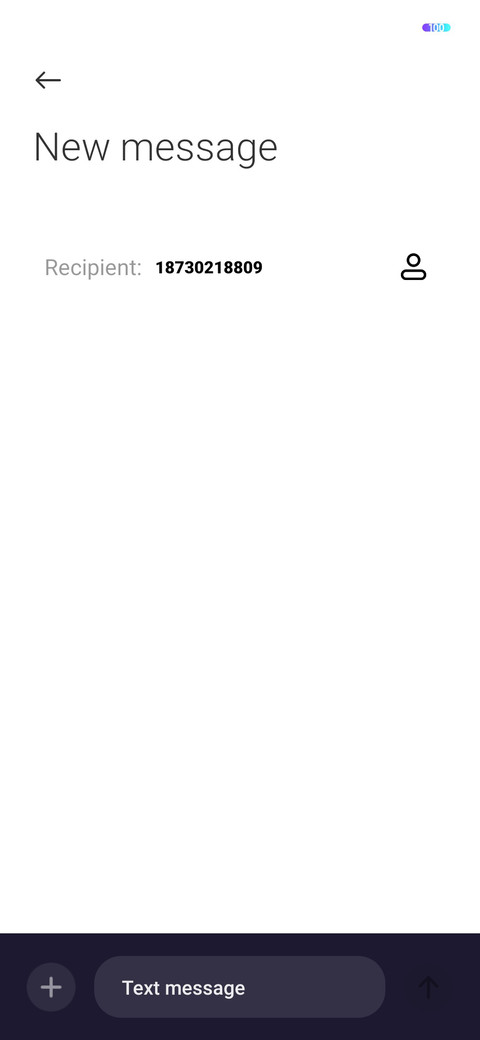Focus the Text message field

click(x=239, y=987)
